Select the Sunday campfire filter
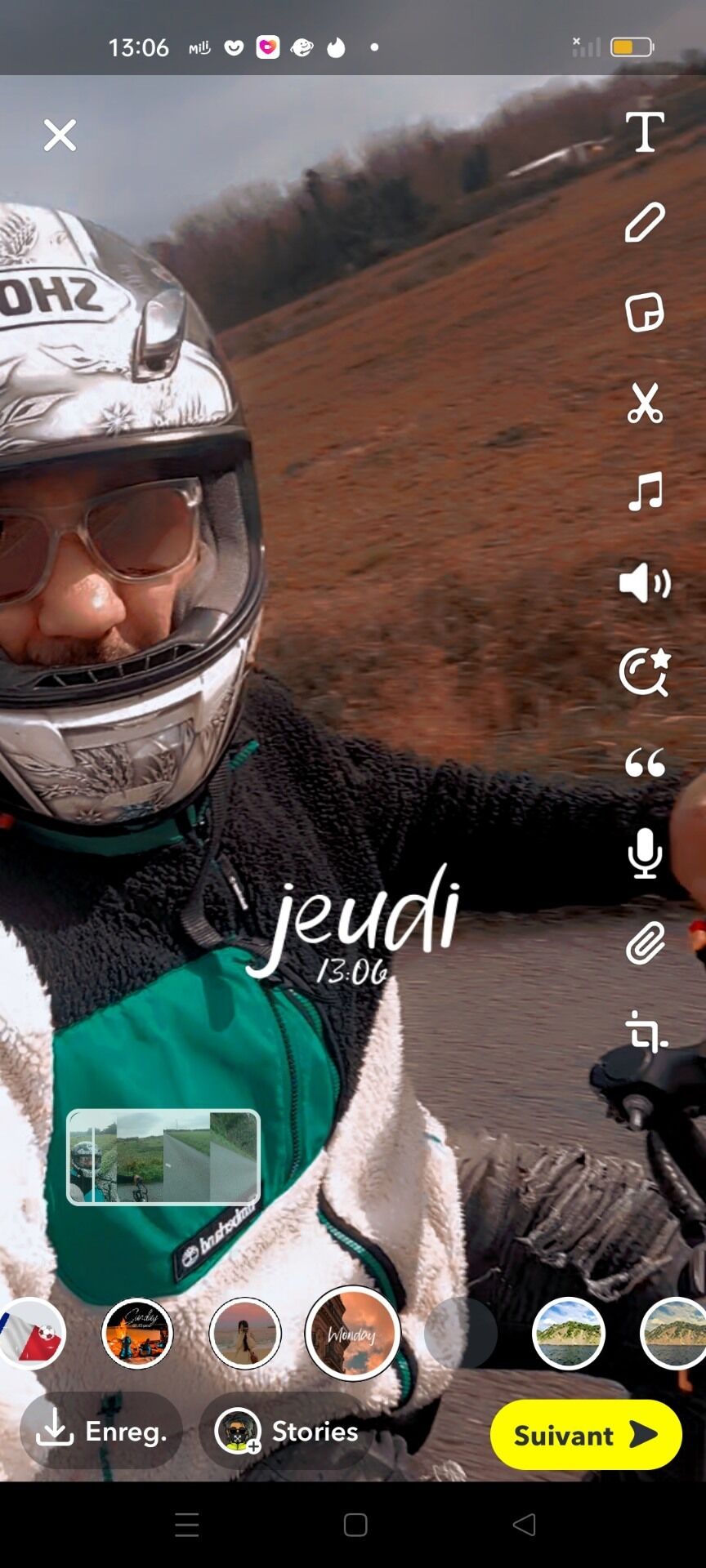The height and width of the screenshot is (1568, 706). [x=137, y=1334]
